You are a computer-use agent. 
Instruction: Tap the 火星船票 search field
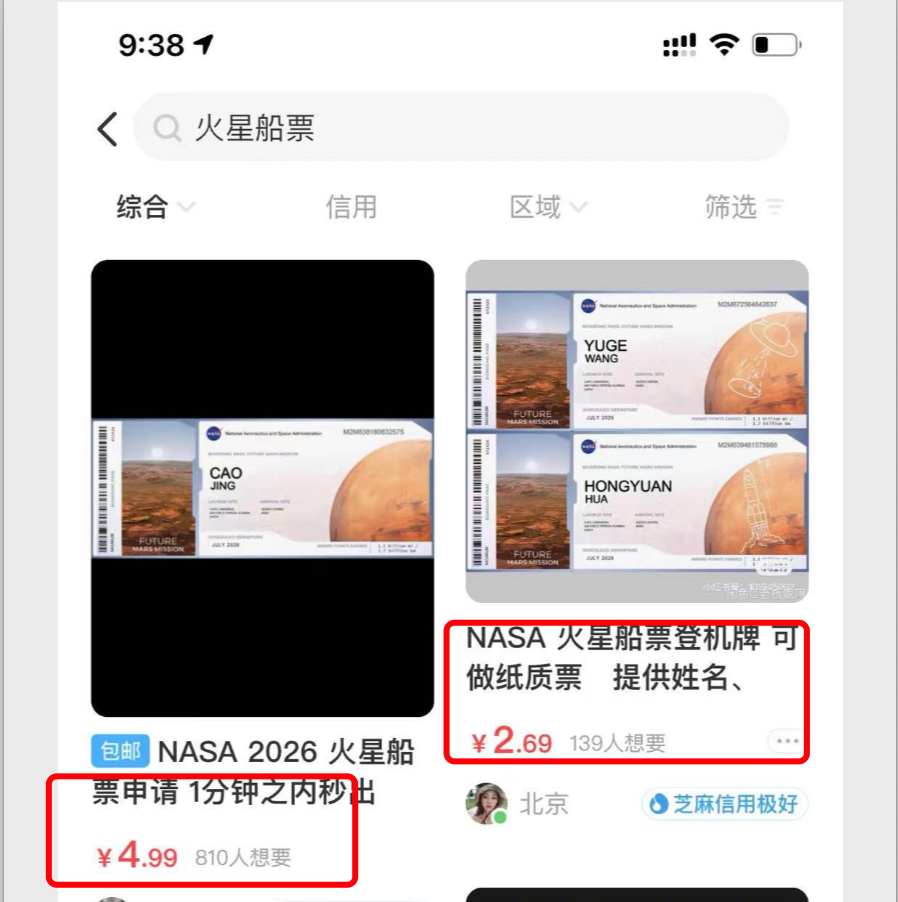click(x=460, y=128)
